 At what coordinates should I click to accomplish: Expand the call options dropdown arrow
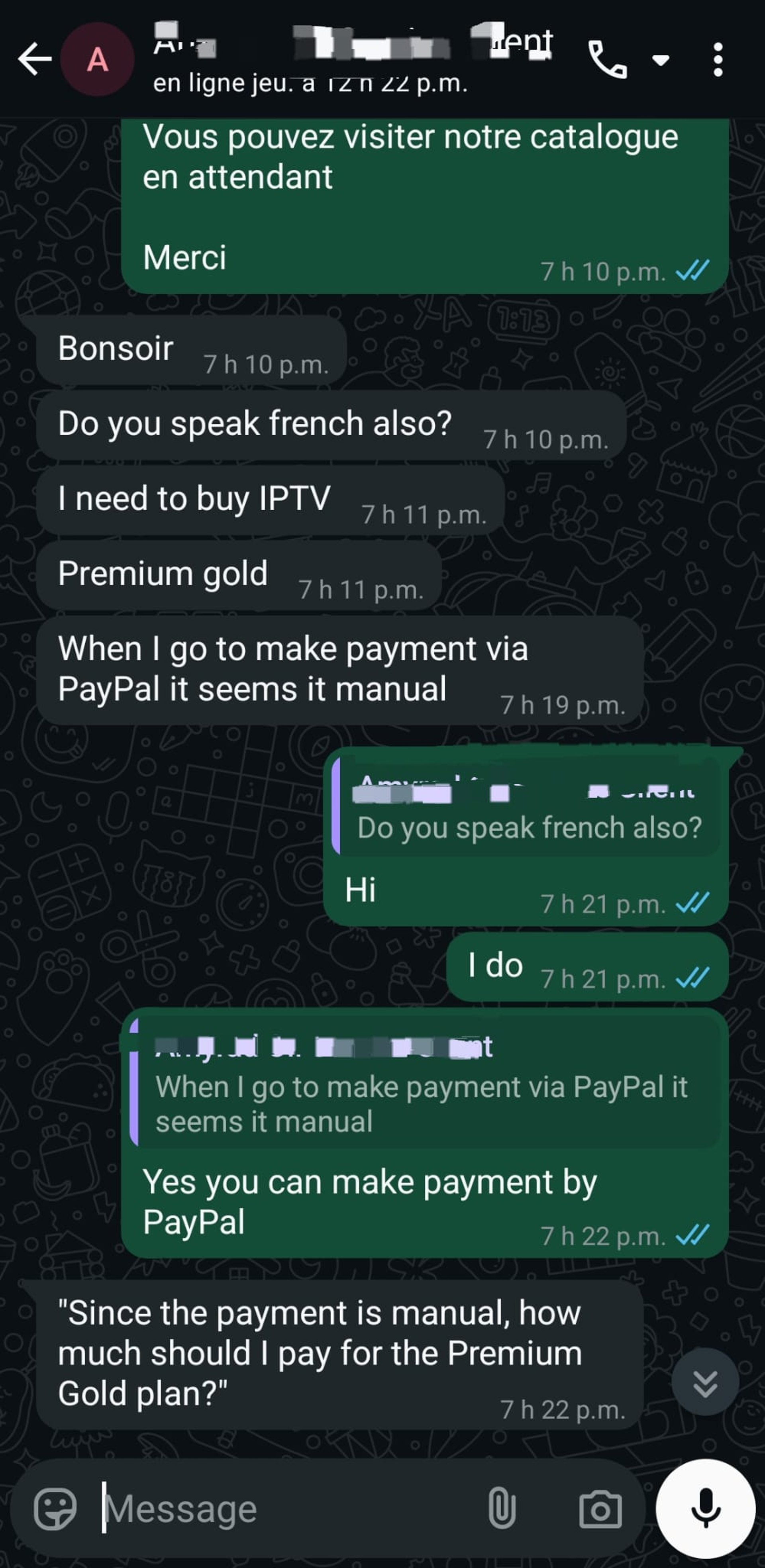coord(660,59)
